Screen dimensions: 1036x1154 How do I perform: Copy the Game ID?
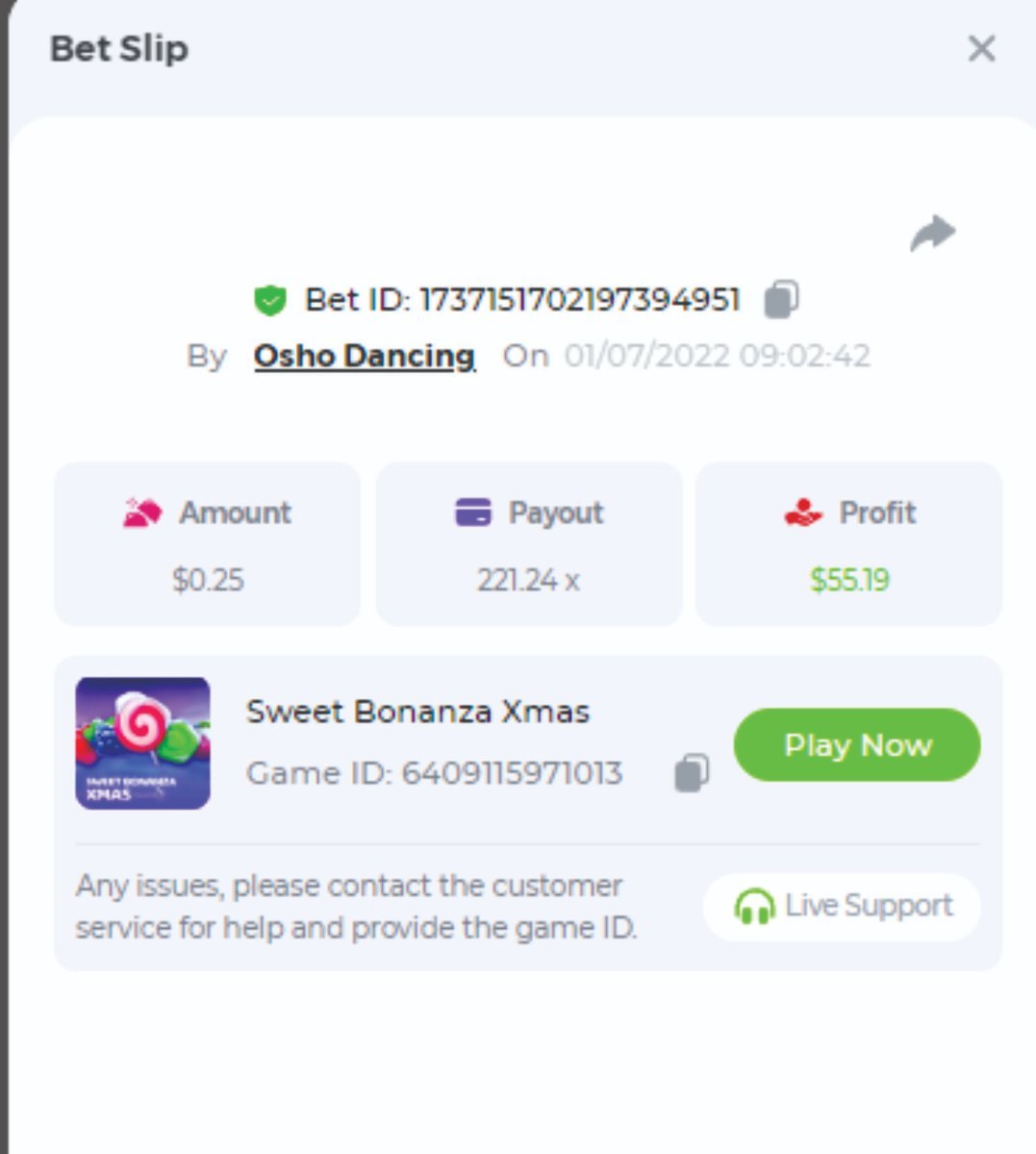pos(692,772)
